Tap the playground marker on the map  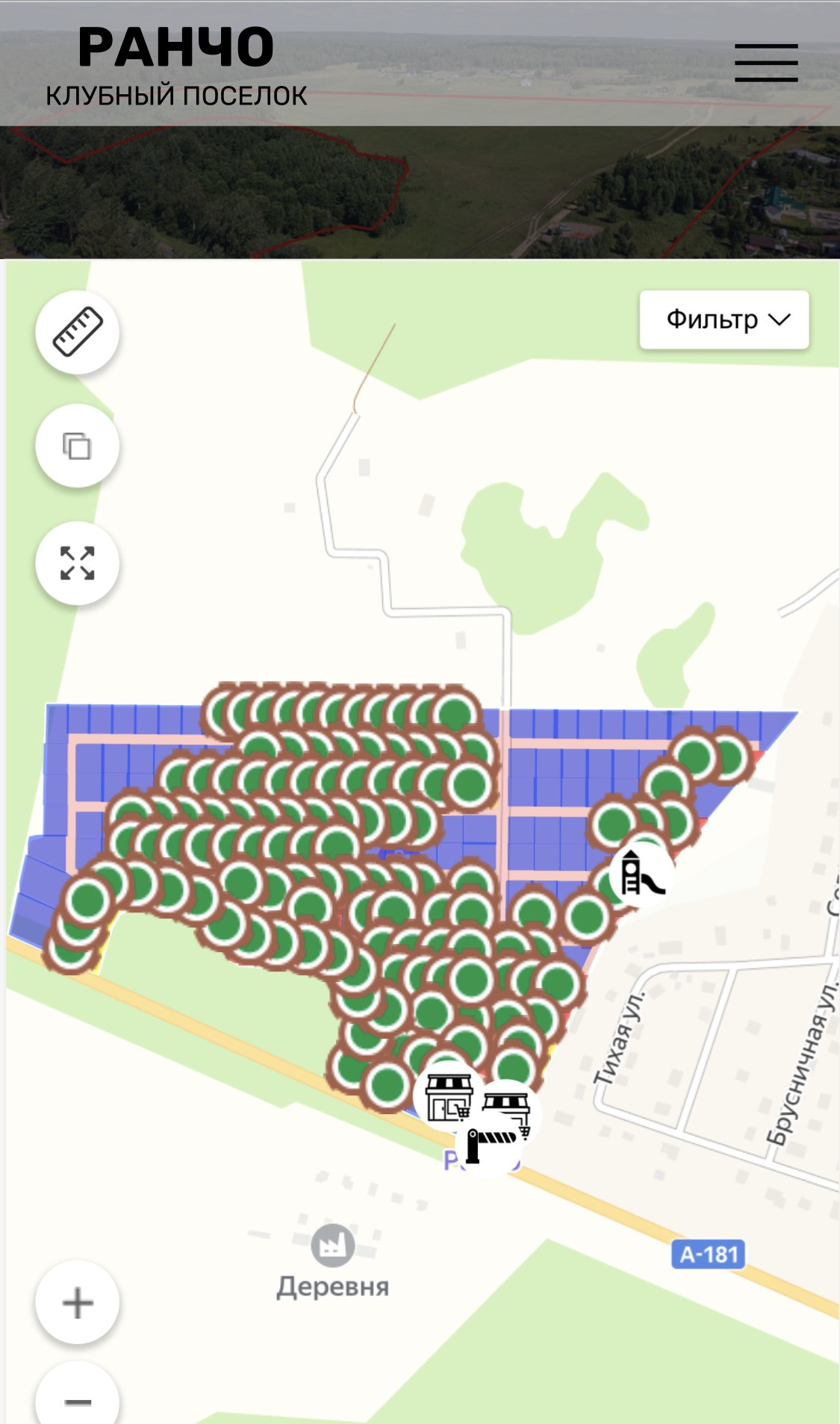pyautogui.click(x=641, y=873)
